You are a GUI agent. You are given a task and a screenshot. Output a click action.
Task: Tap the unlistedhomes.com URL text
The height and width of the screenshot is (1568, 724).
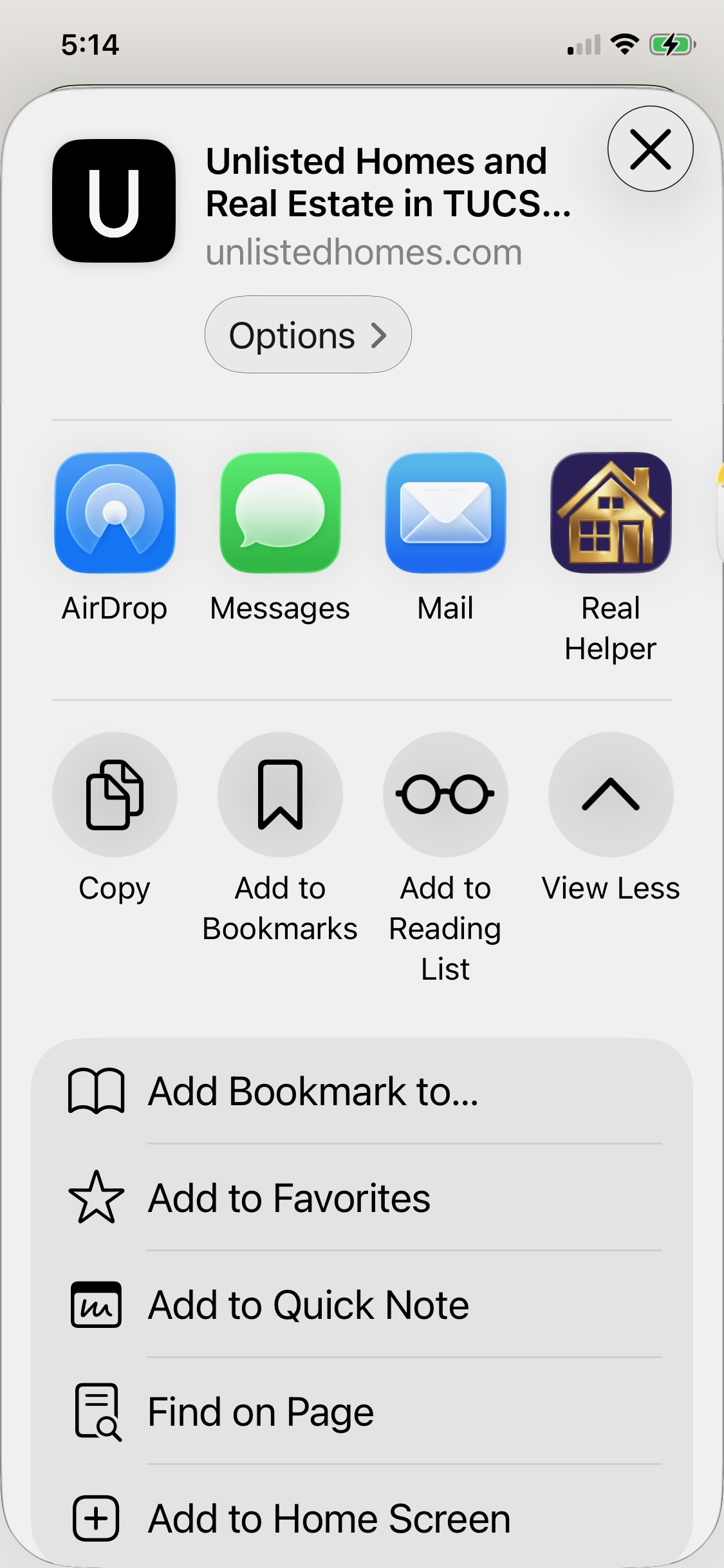[x=364, y=253]
